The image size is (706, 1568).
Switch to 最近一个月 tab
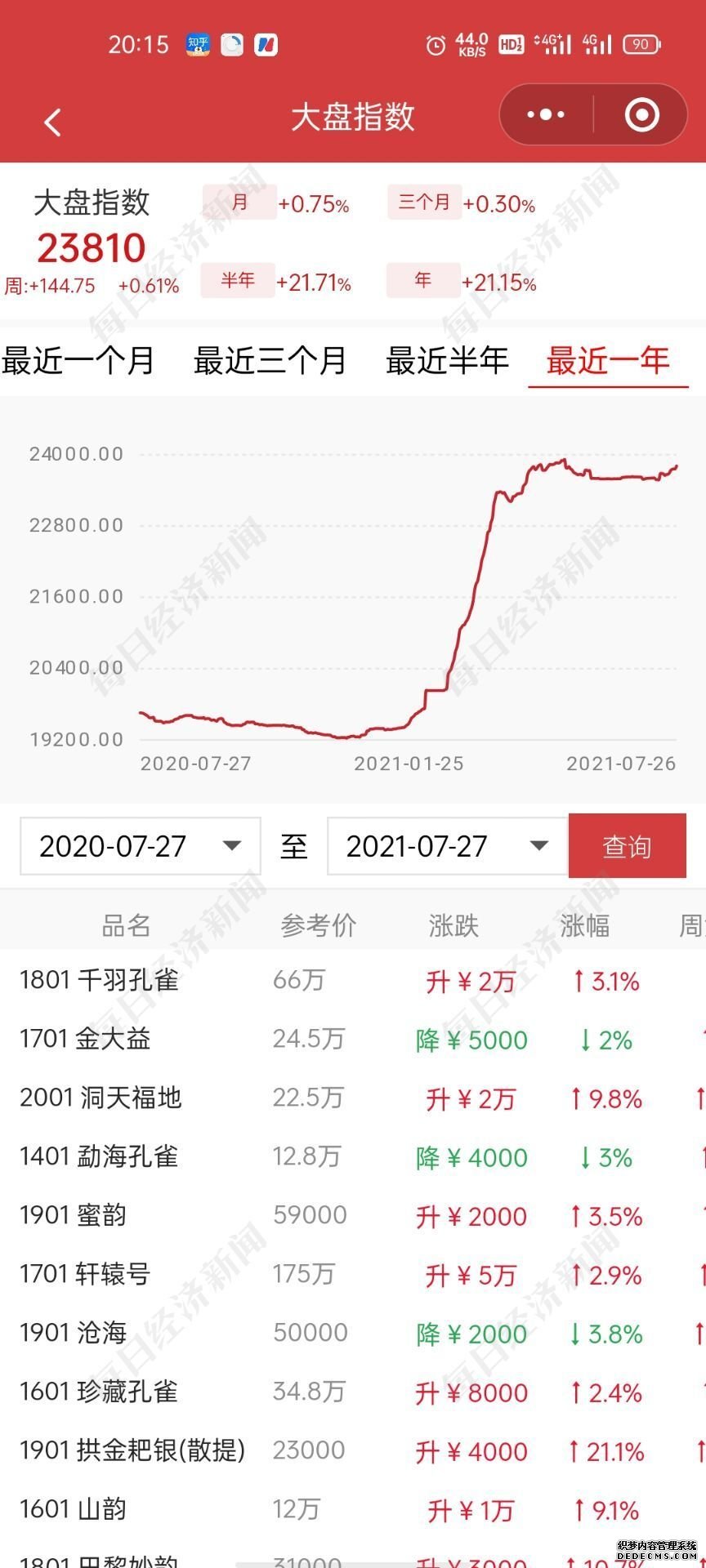coord(78,360)
